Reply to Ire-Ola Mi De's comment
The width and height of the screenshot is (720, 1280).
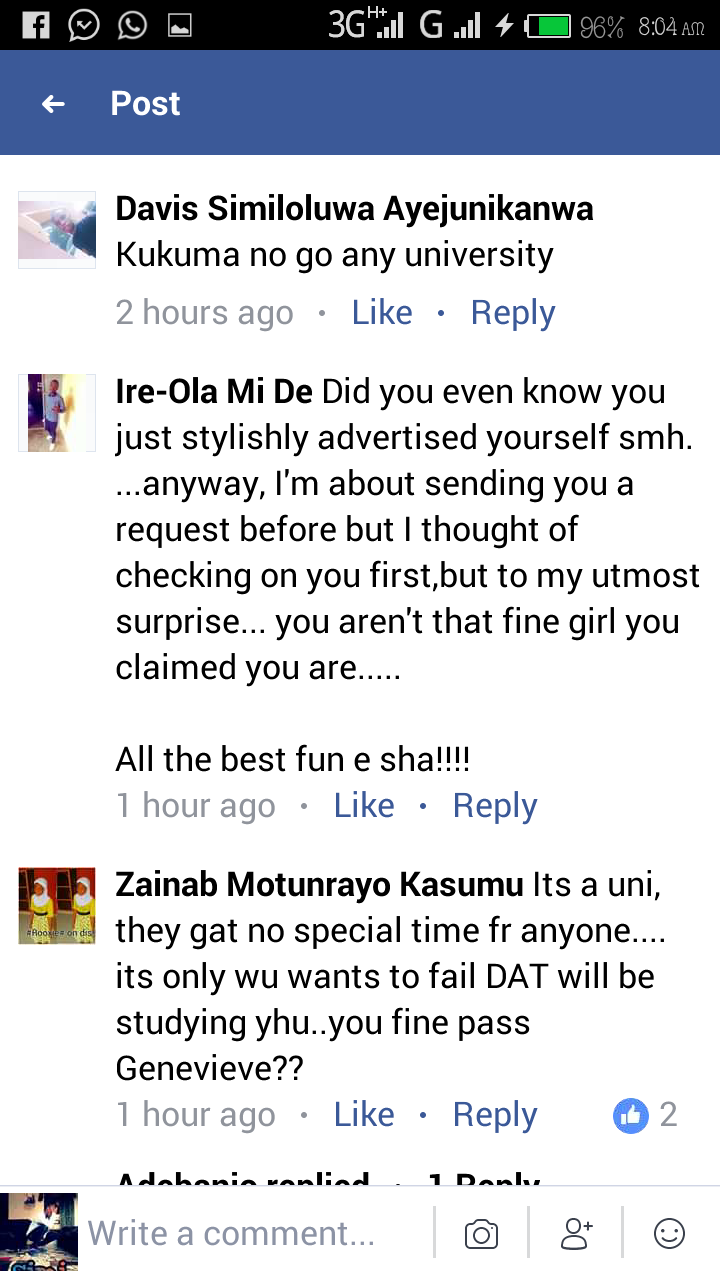(x=494, y=806)
